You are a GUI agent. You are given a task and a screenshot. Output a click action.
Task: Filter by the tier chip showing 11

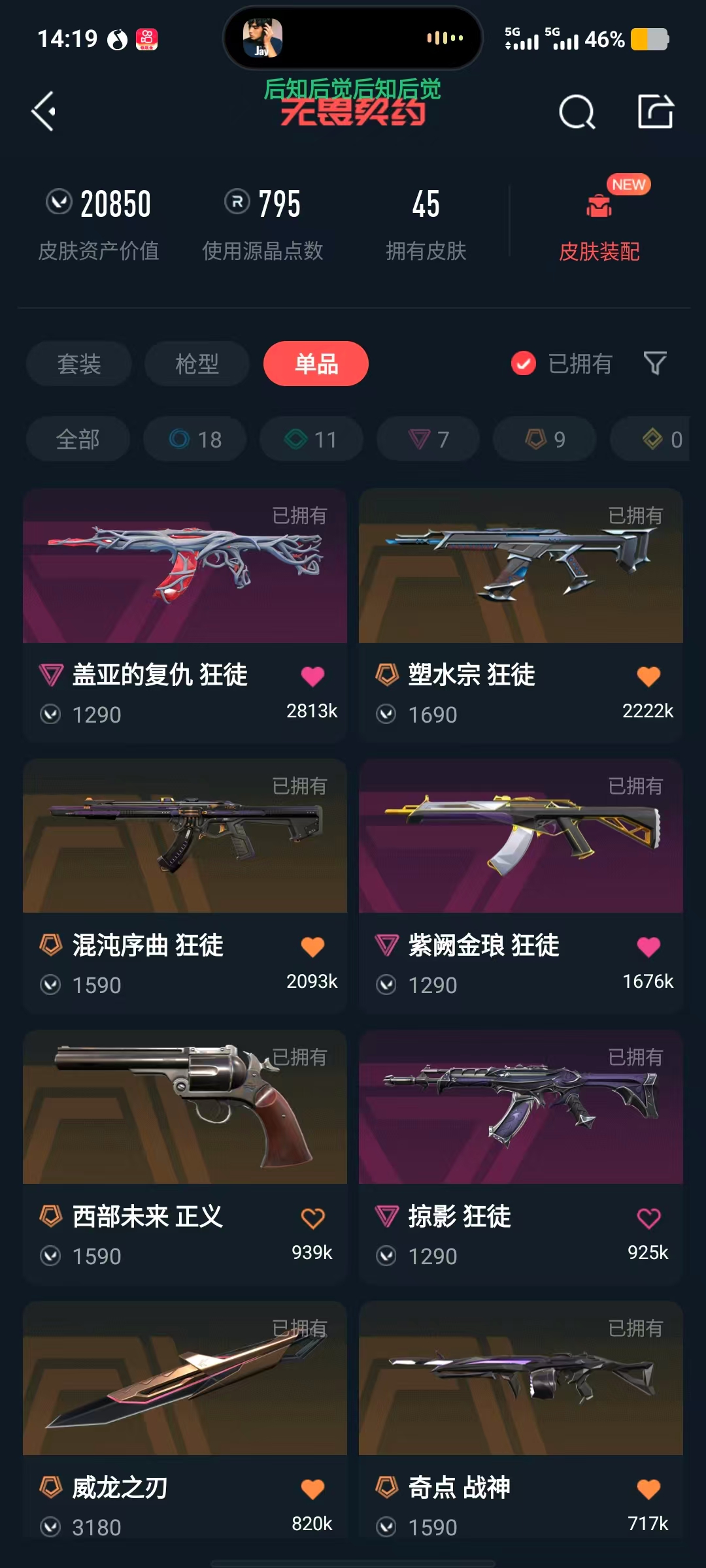point(311,440)
